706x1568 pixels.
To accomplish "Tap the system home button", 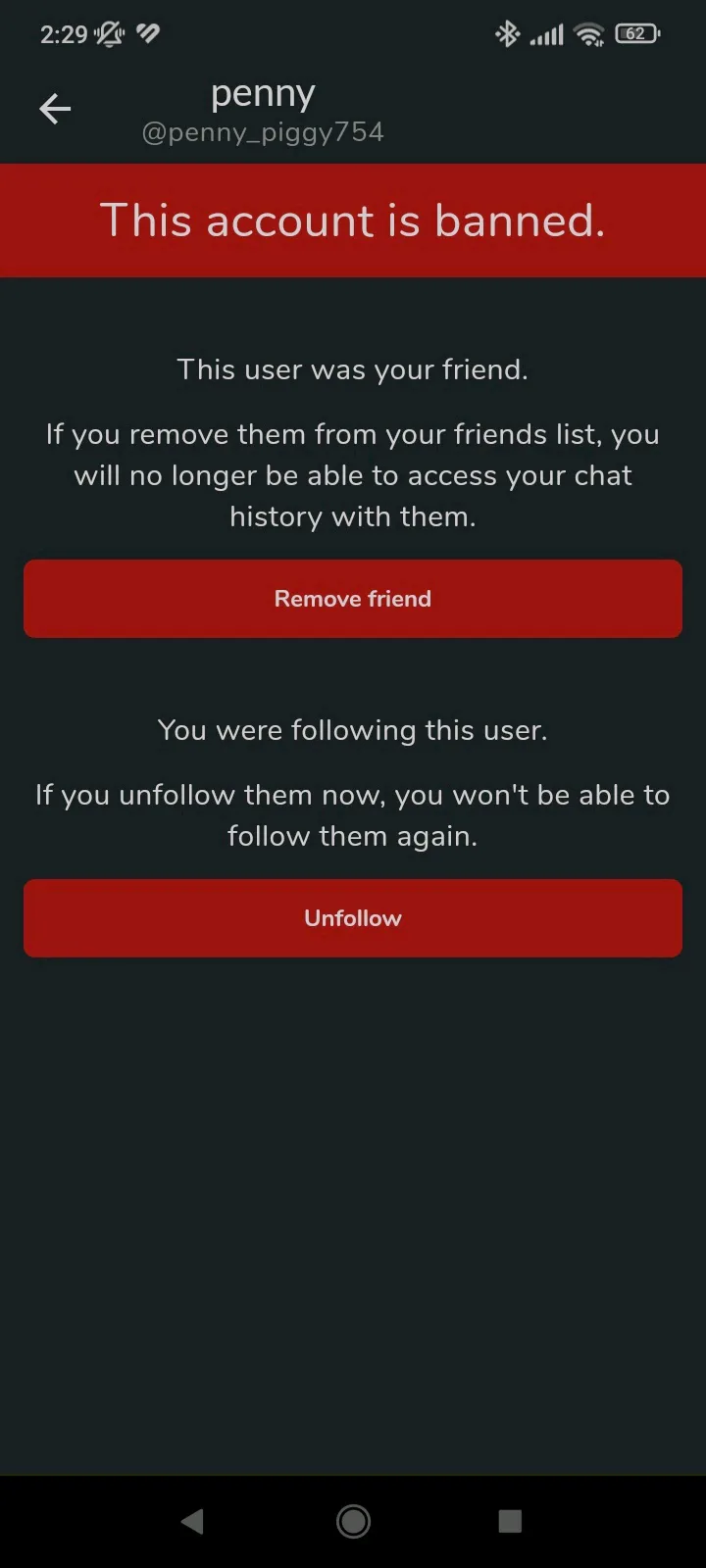I will (x=353, y=1521).
